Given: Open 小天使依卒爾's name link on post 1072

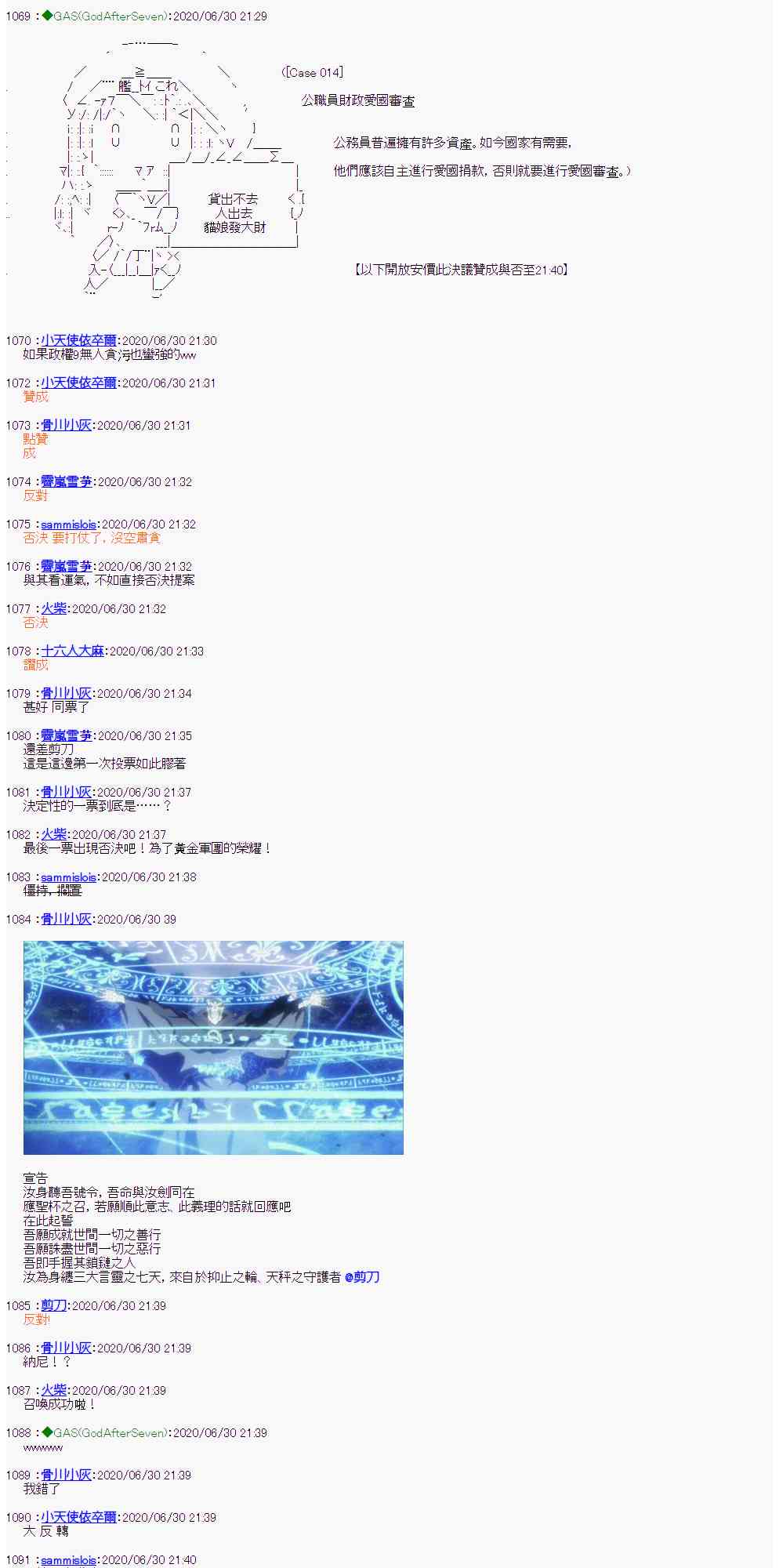Looking at the screenshot, I should 78,383.
